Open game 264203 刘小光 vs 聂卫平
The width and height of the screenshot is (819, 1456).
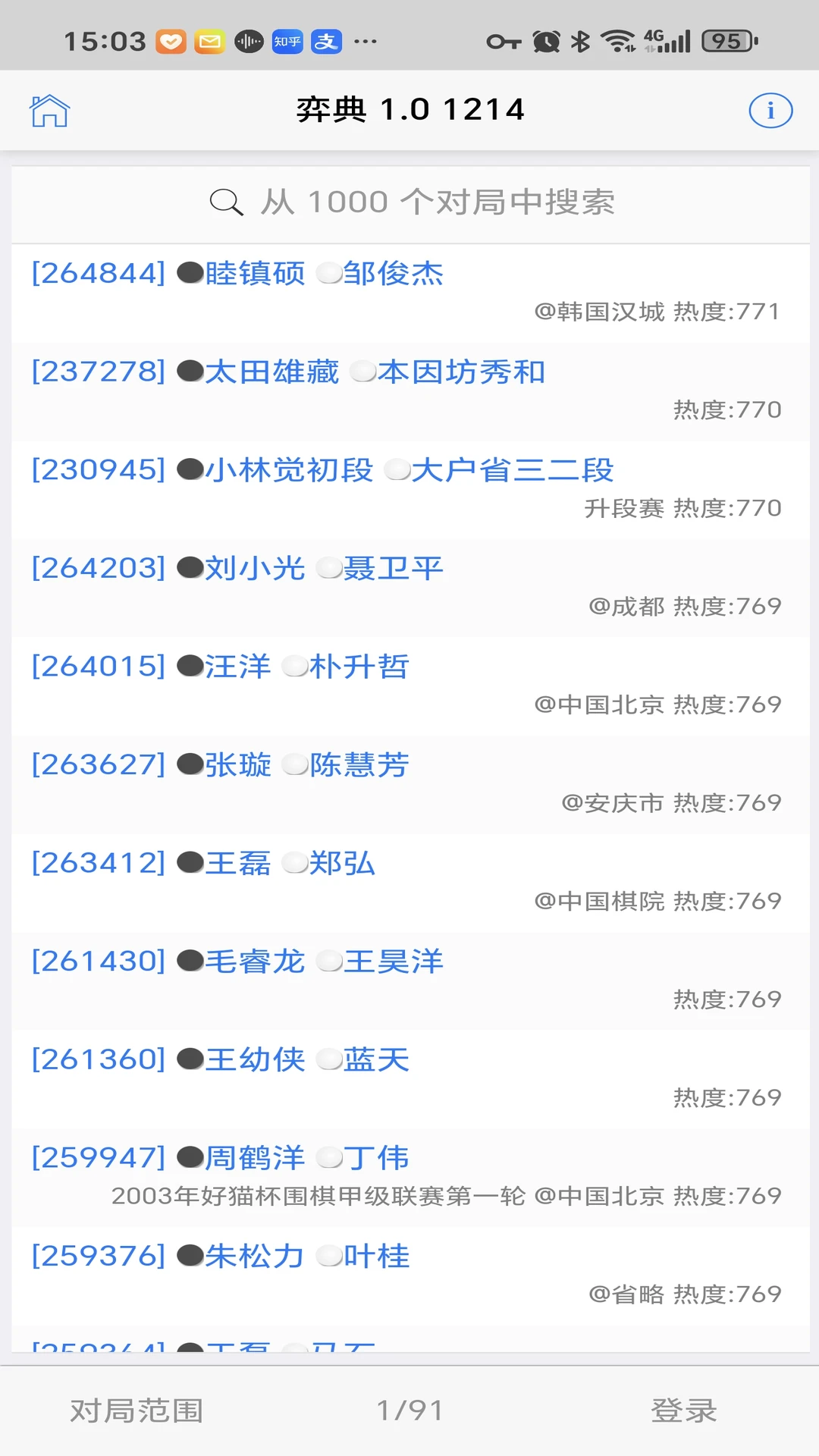pyautogui.click(x=410, y=587)
